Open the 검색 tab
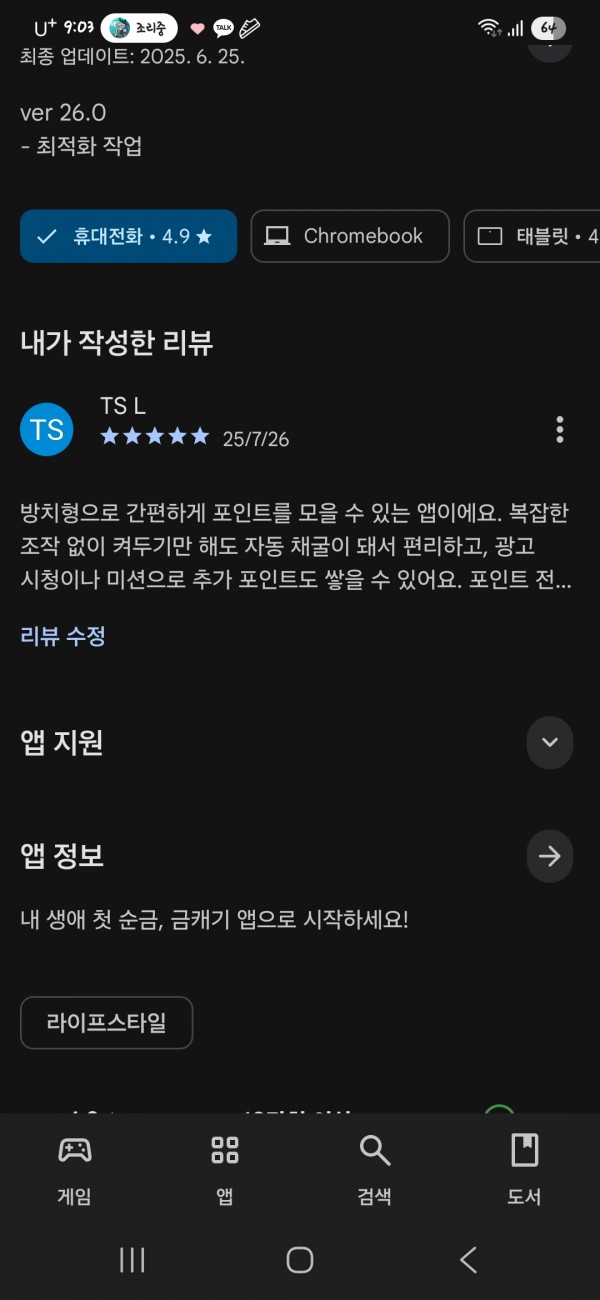Screen dimensions: 600x1300 point(375,1170)
